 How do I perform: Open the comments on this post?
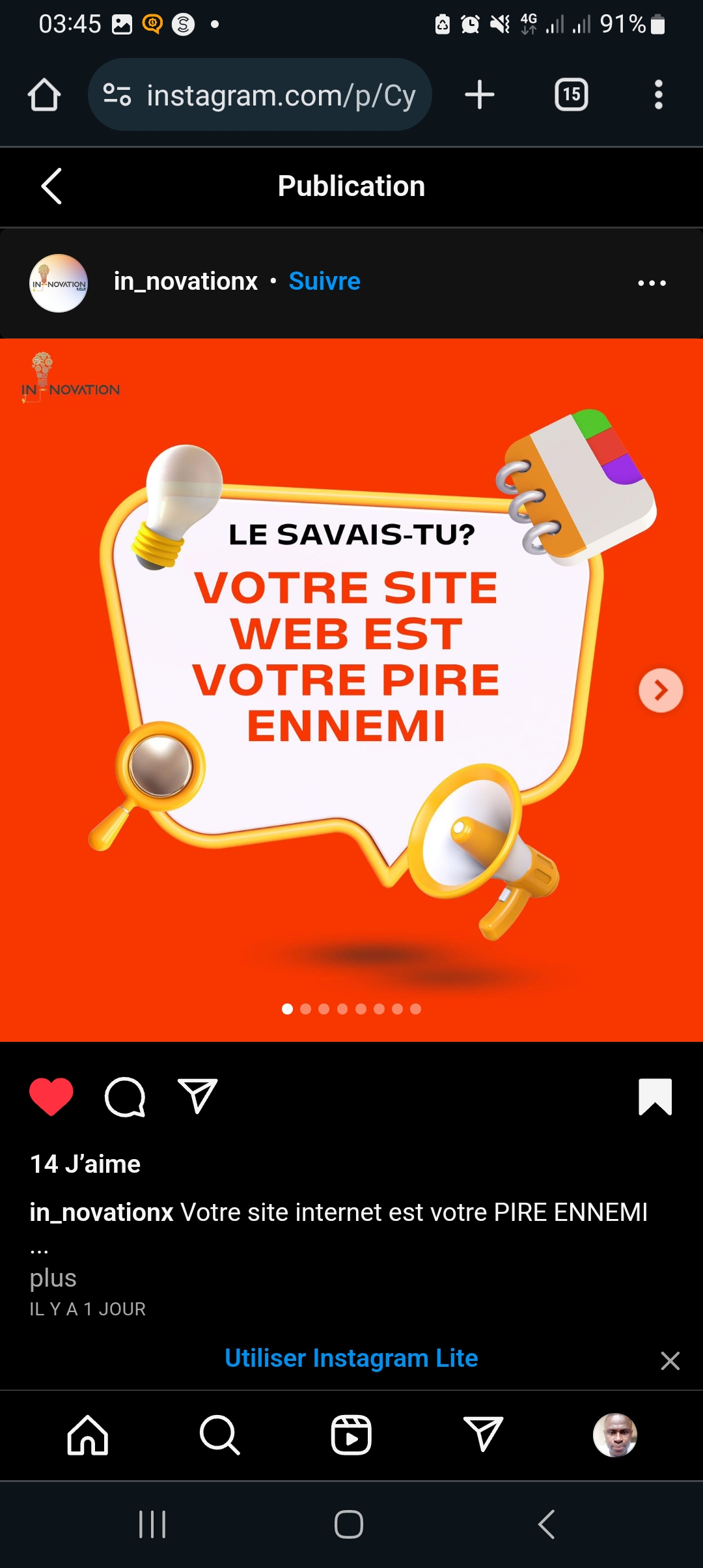[x=125, y=1097]
